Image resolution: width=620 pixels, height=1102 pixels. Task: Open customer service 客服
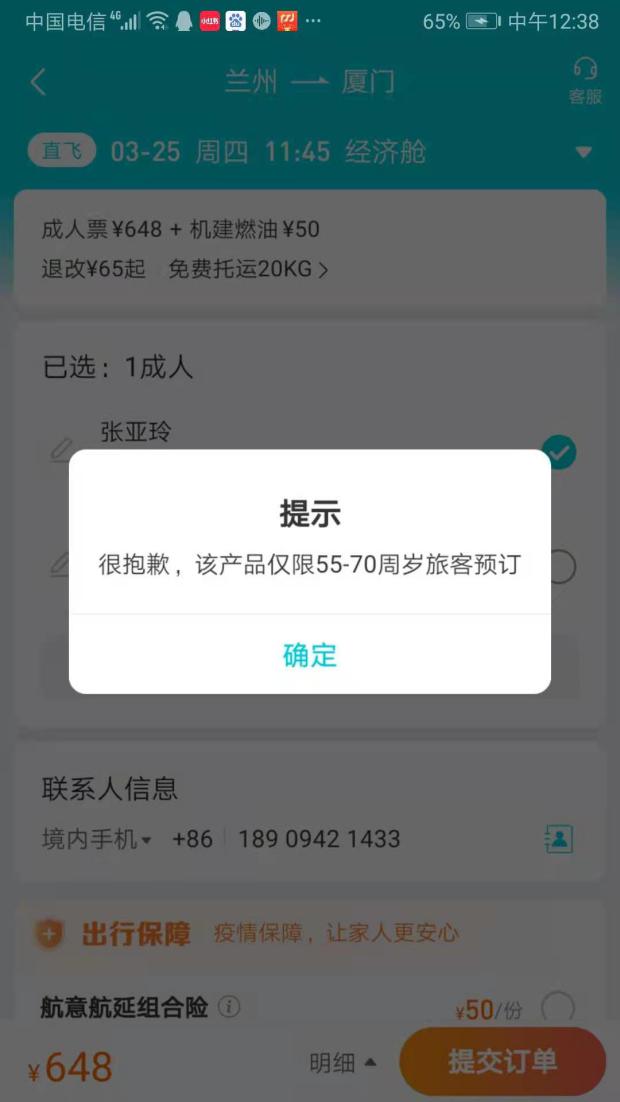coord(585,81)
